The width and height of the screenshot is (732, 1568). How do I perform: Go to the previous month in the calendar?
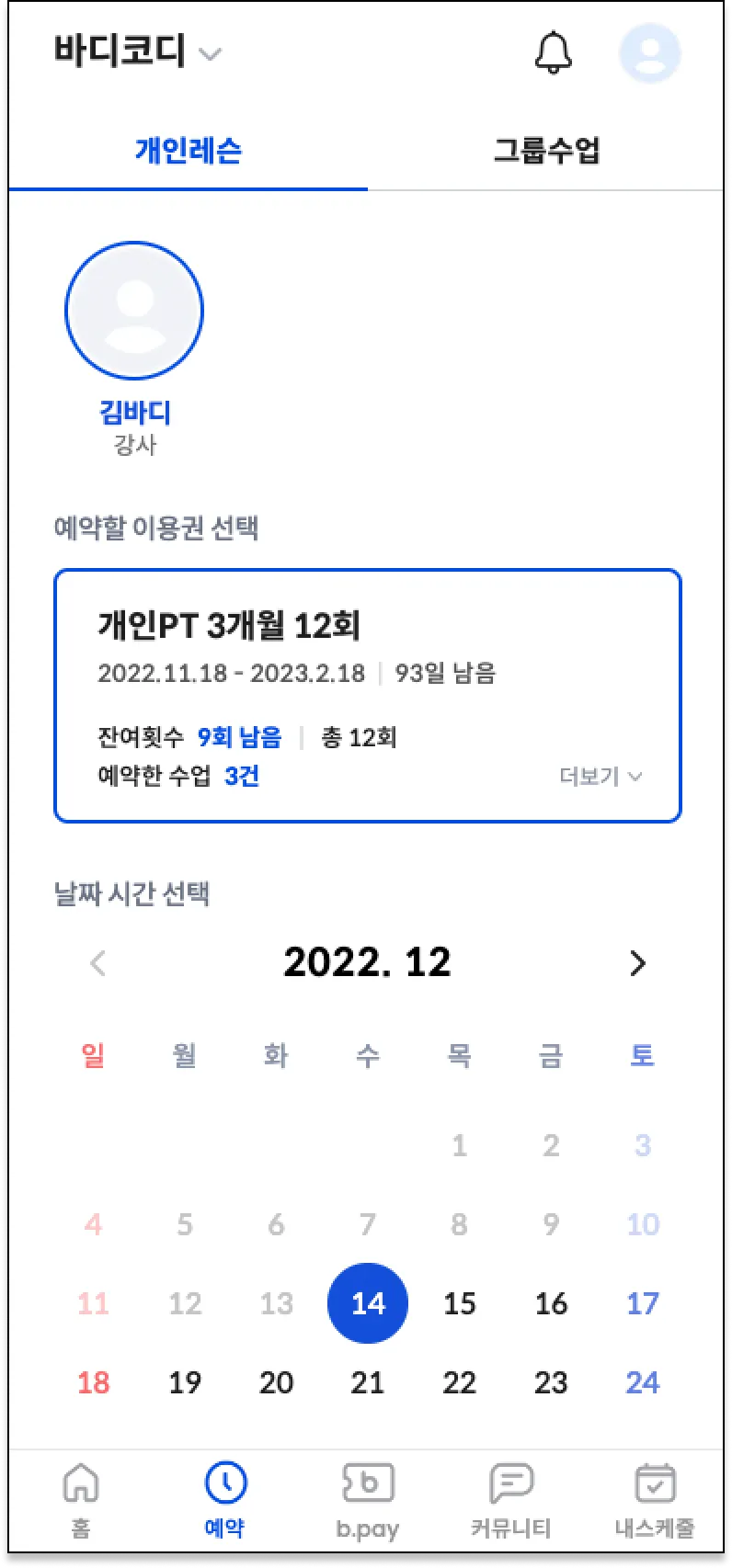point(98,963)
